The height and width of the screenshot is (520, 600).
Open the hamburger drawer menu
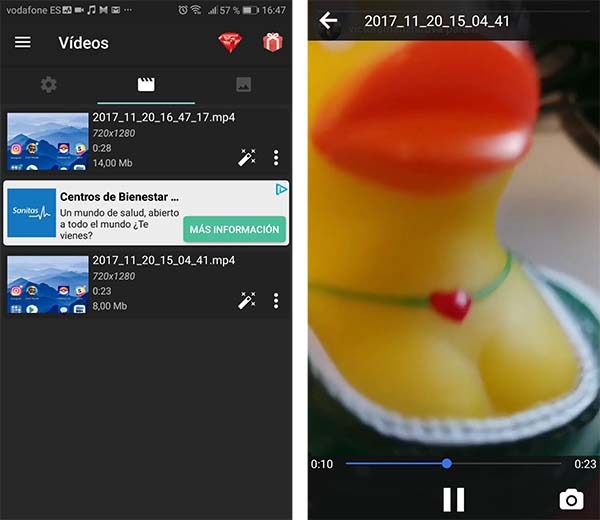(22, 43)
